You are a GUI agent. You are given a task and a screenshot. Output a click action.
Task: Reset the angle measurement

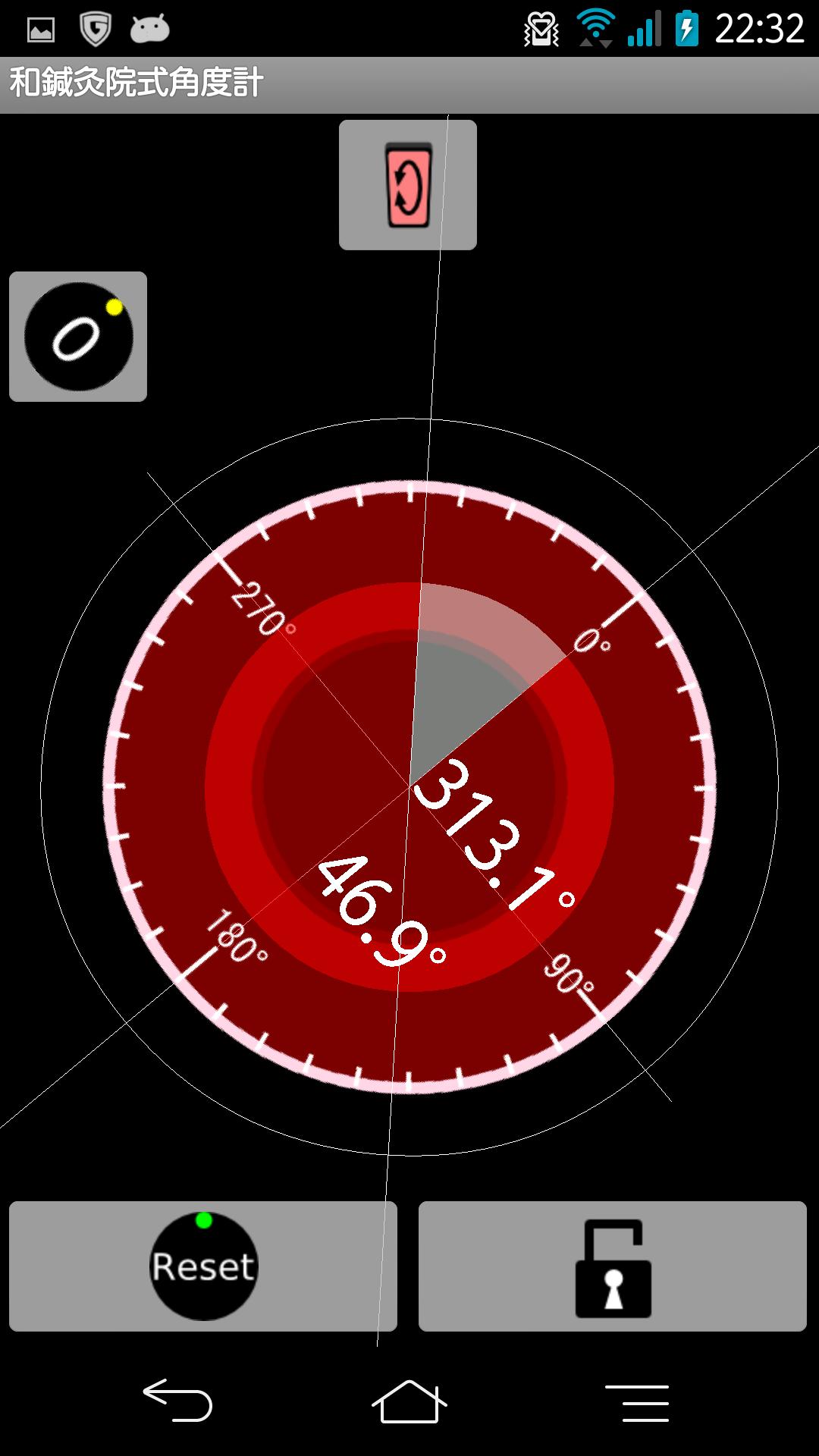click(203, 1266)
